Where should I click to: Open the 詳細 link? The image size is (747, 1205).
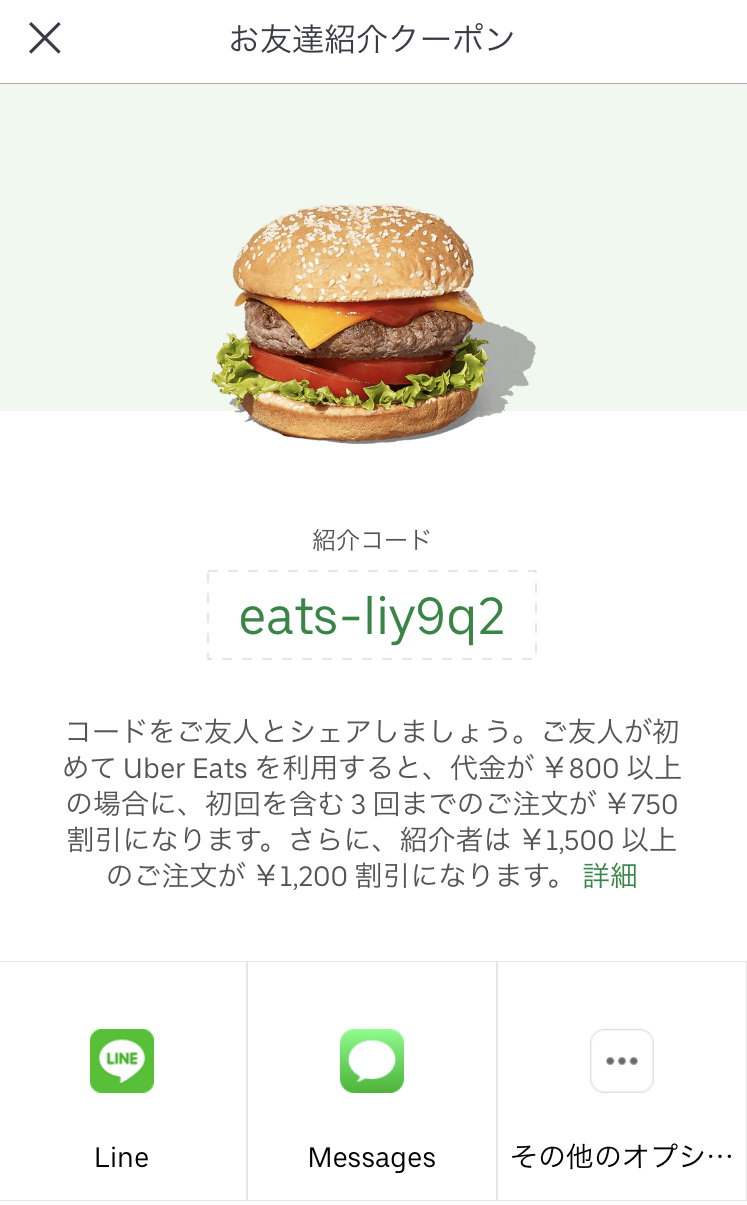[x=610, y=876]
